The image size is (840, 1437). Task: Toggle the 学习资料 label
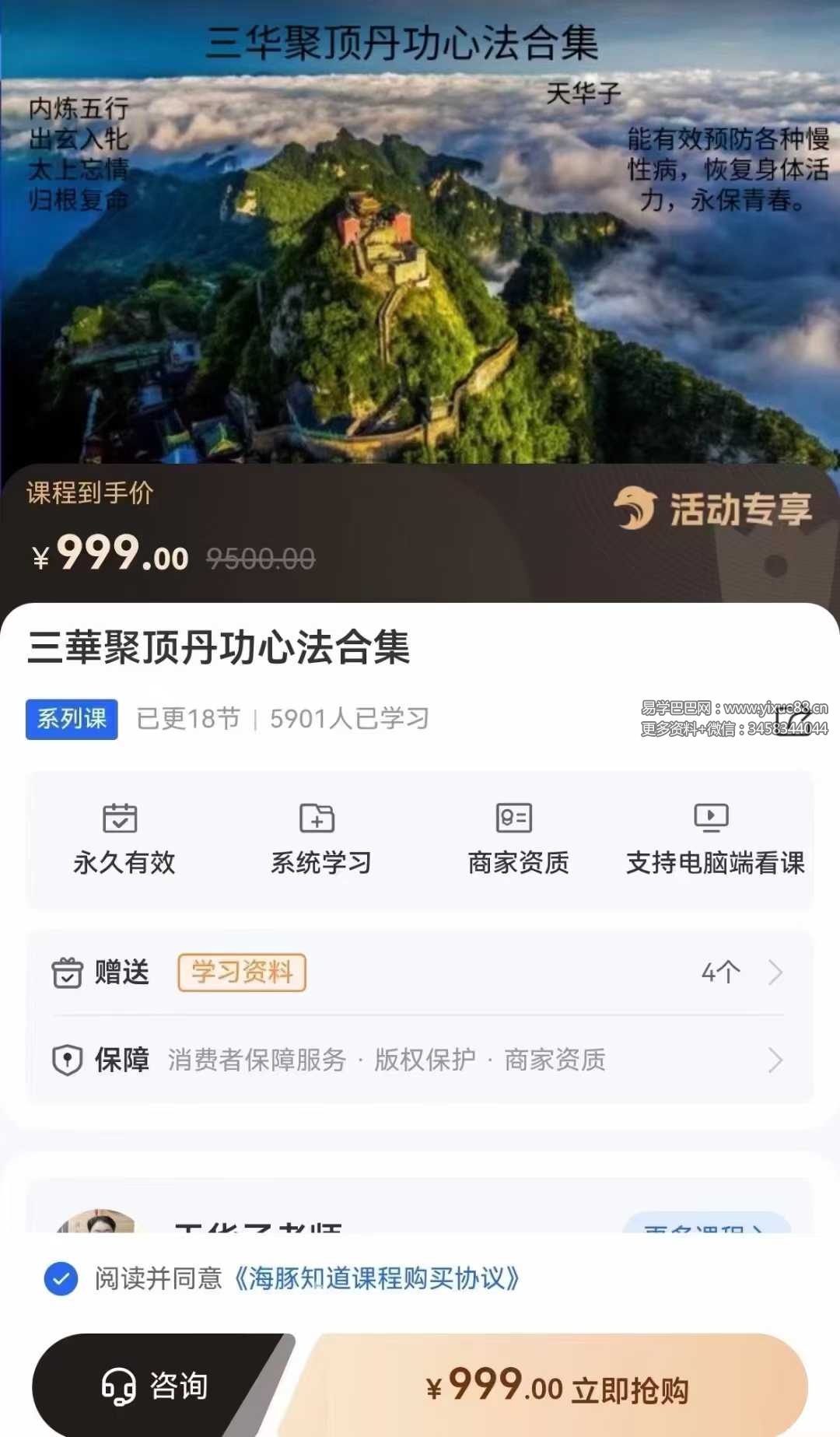coord(241,972)
